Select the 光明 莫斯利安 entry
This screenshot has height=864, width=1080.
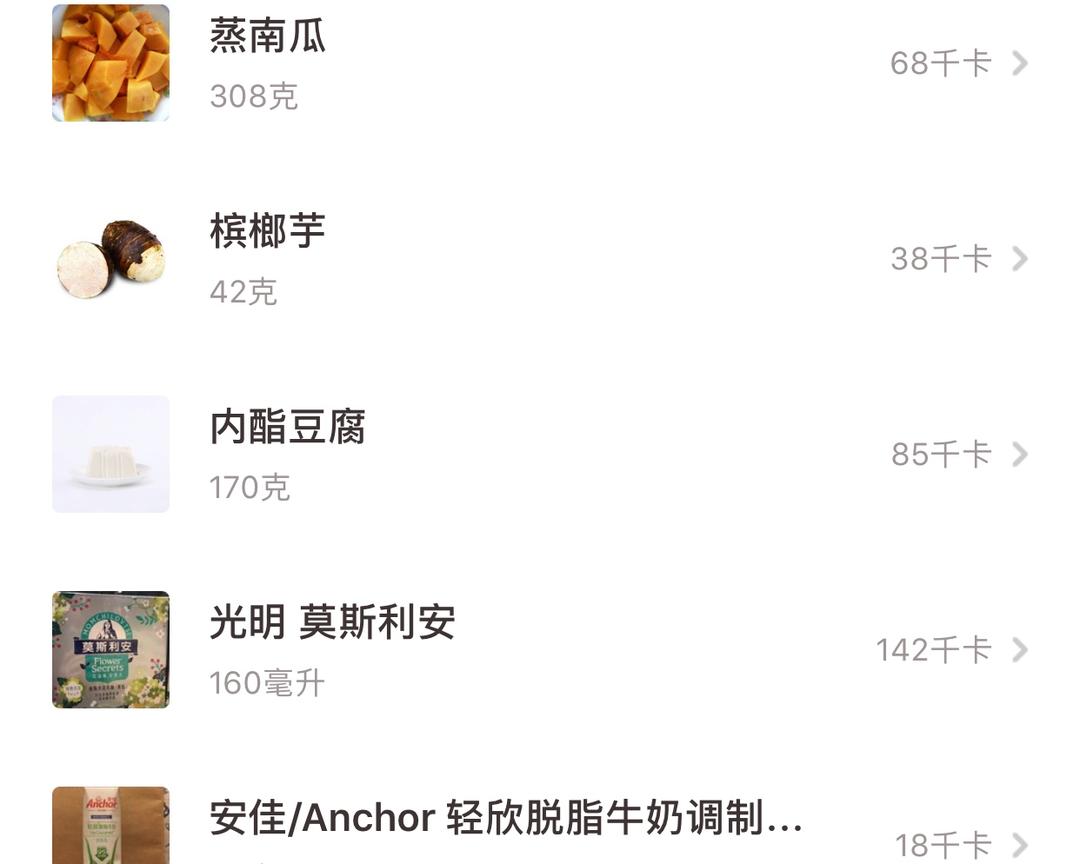(540, 650)
